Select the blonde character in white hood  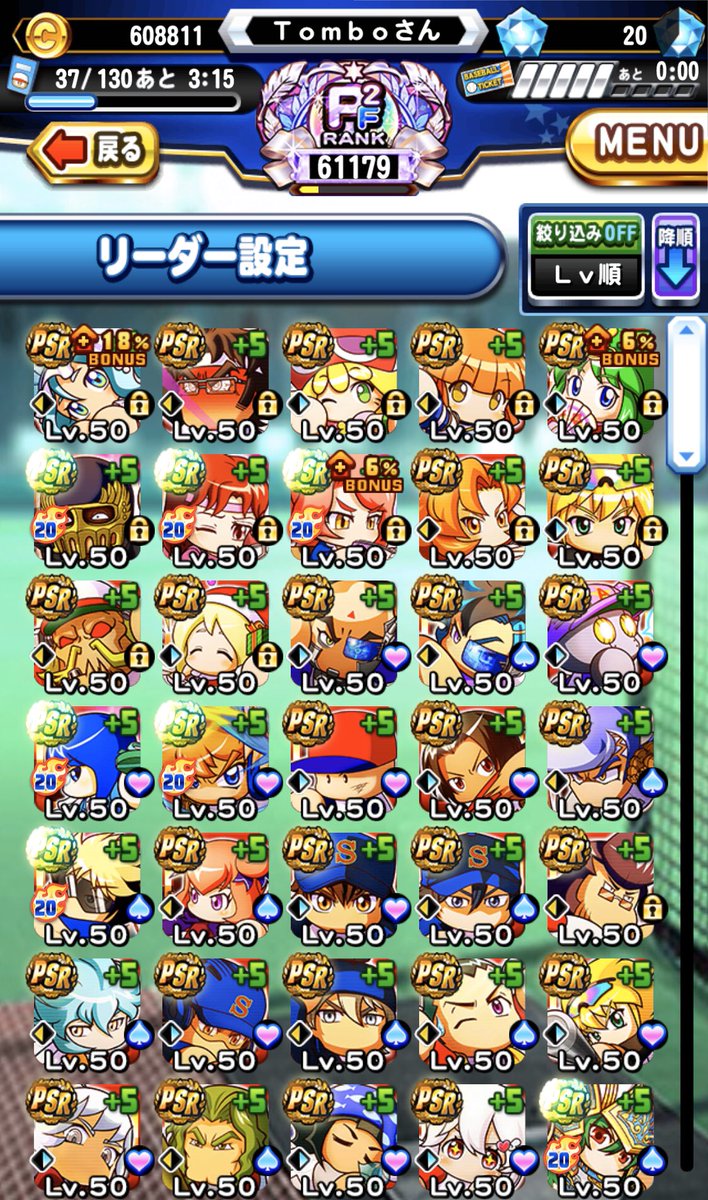click(215, 635)
